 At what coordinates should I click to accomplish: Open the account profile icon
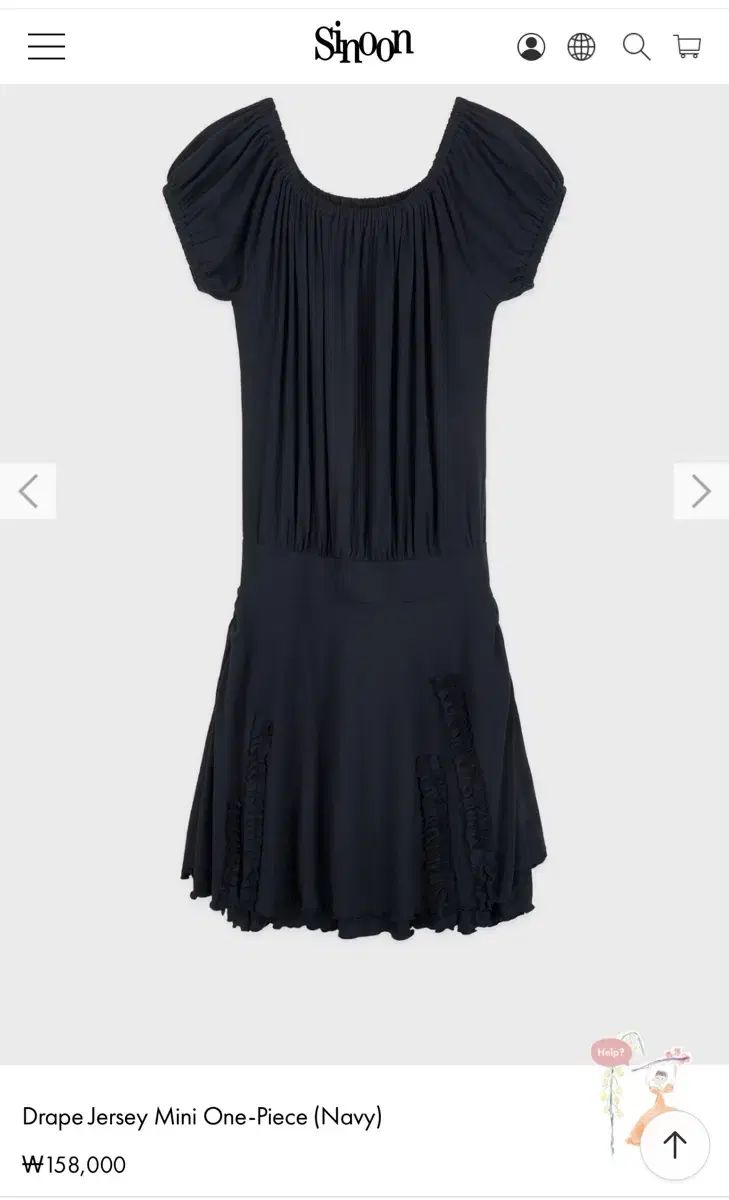point(531,47)
